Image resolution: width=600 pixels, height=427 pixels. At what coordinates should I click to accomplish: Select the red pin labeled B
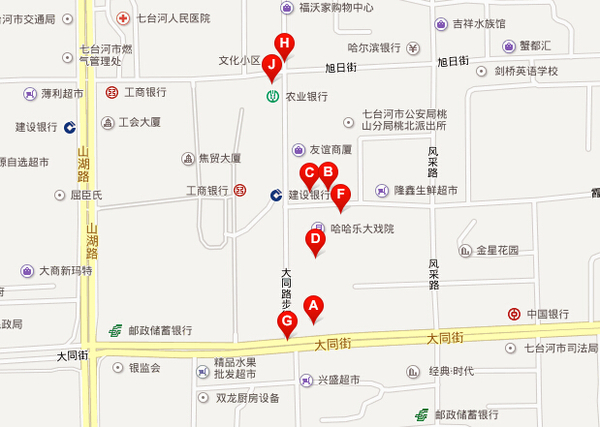click(327, 172)
